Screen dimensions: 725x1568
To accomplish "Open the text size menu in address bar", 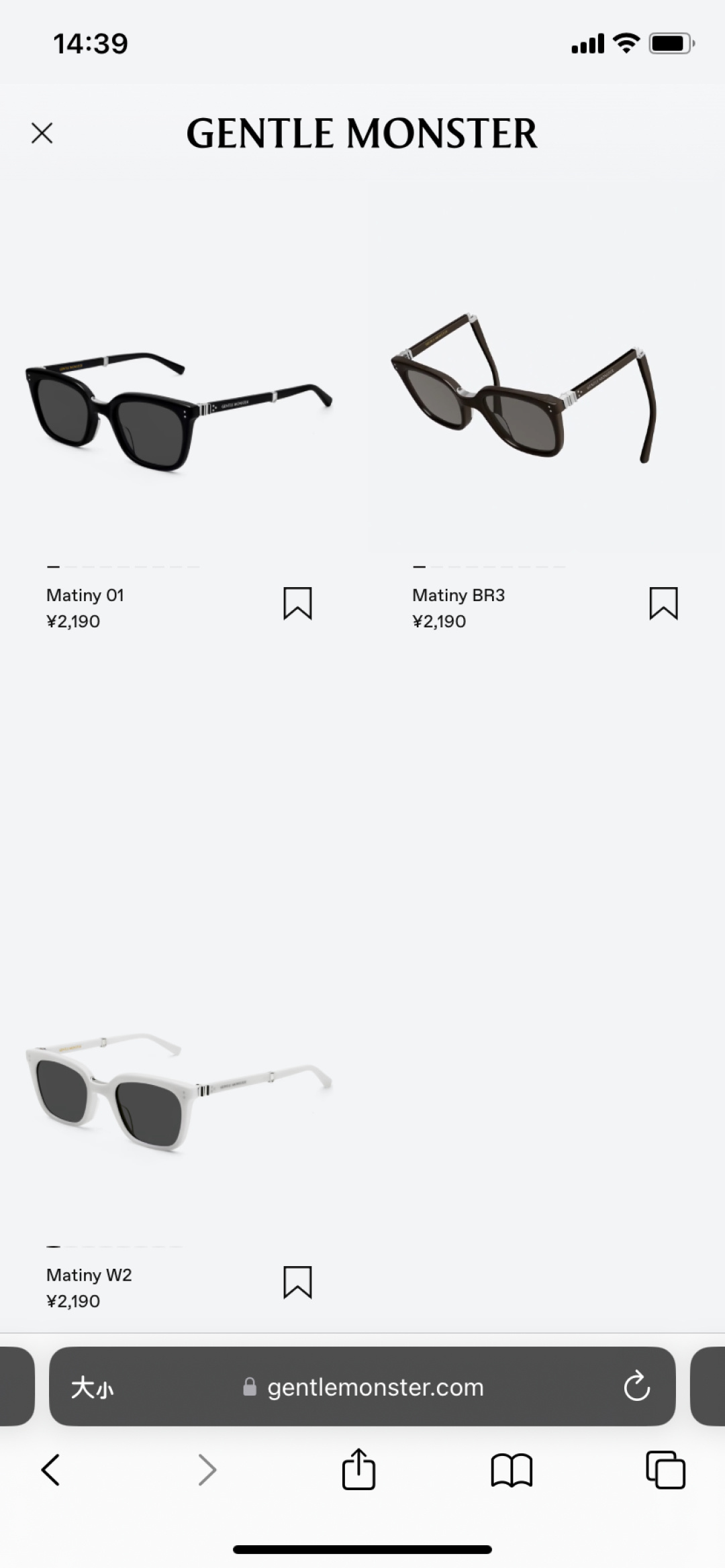I will point(93,1388).
